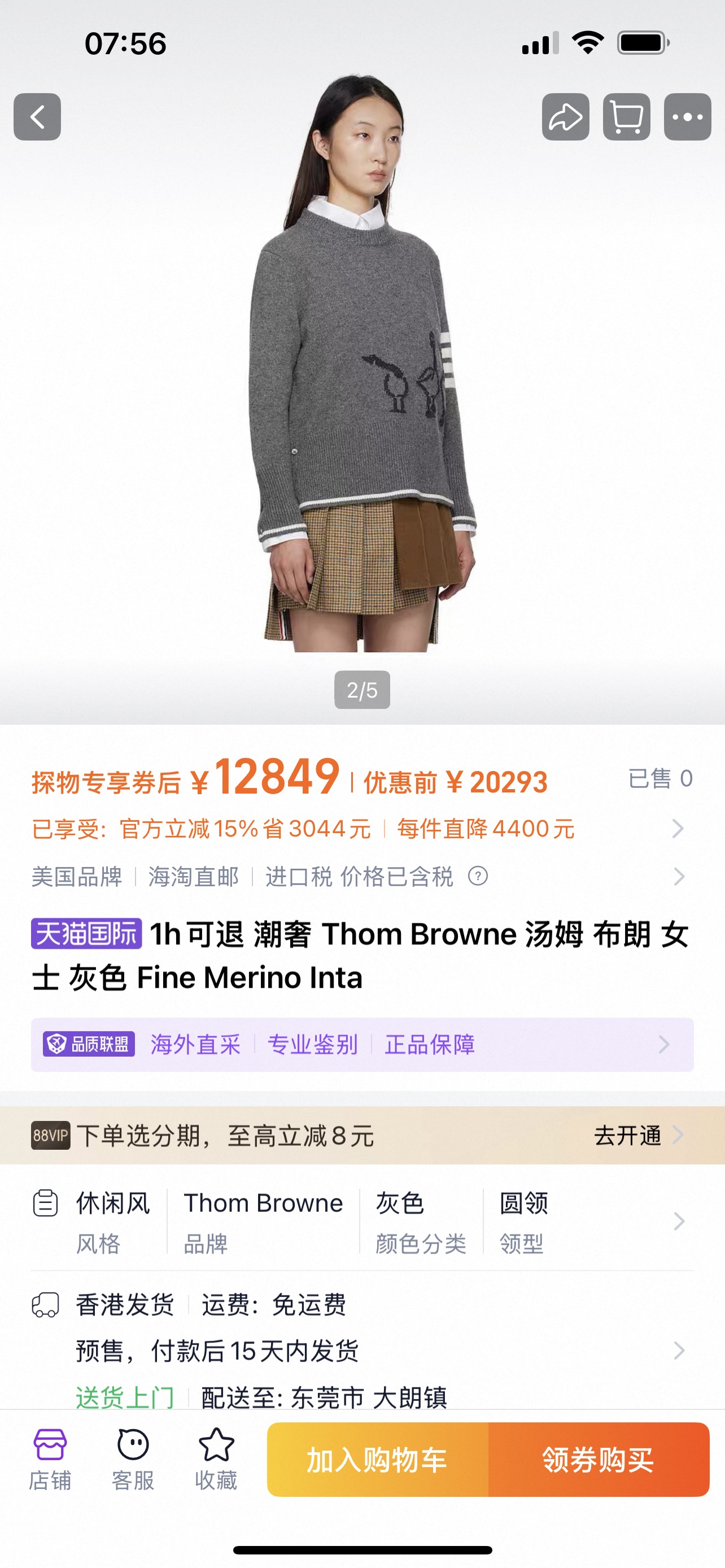
Task: Tap 领券购买 to buy with coupon
Action: tap(599, 1460)
